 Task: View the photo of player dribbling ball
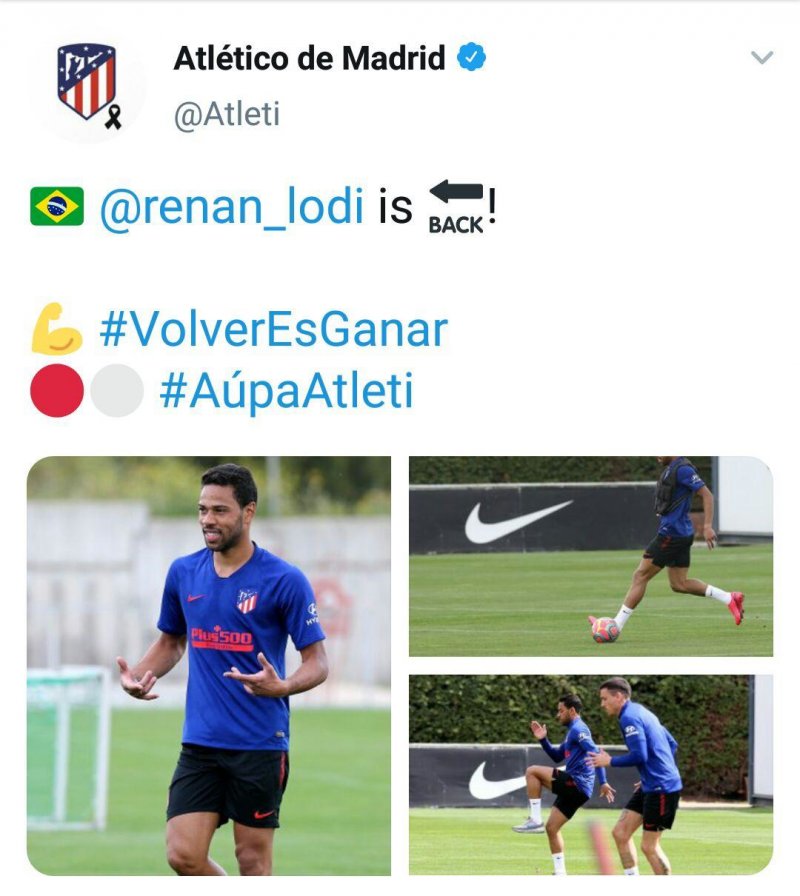(590, 556)
